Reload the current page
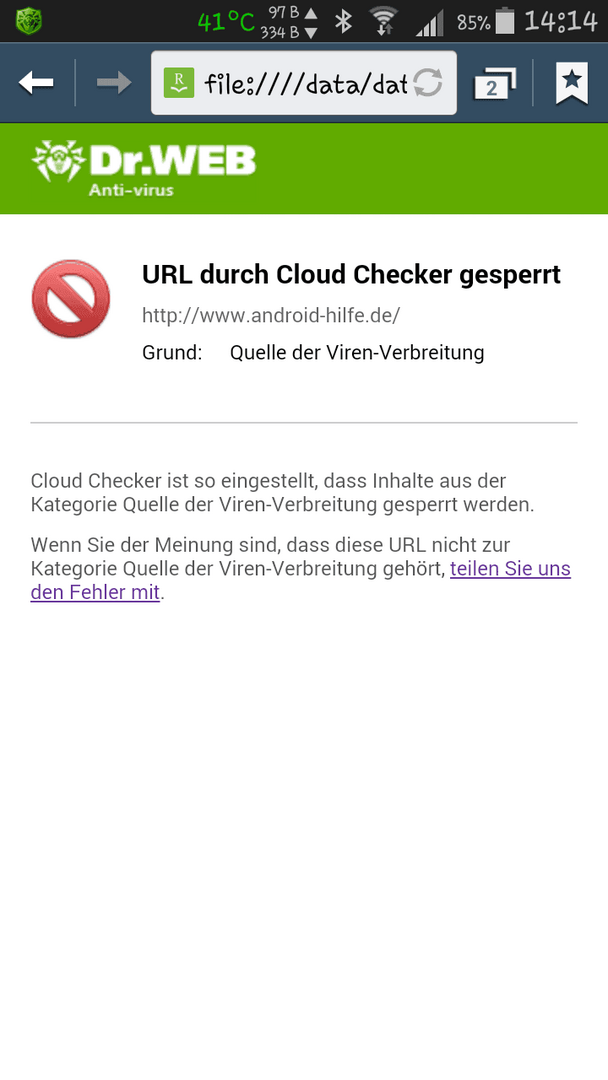 [x=428, y=84]
